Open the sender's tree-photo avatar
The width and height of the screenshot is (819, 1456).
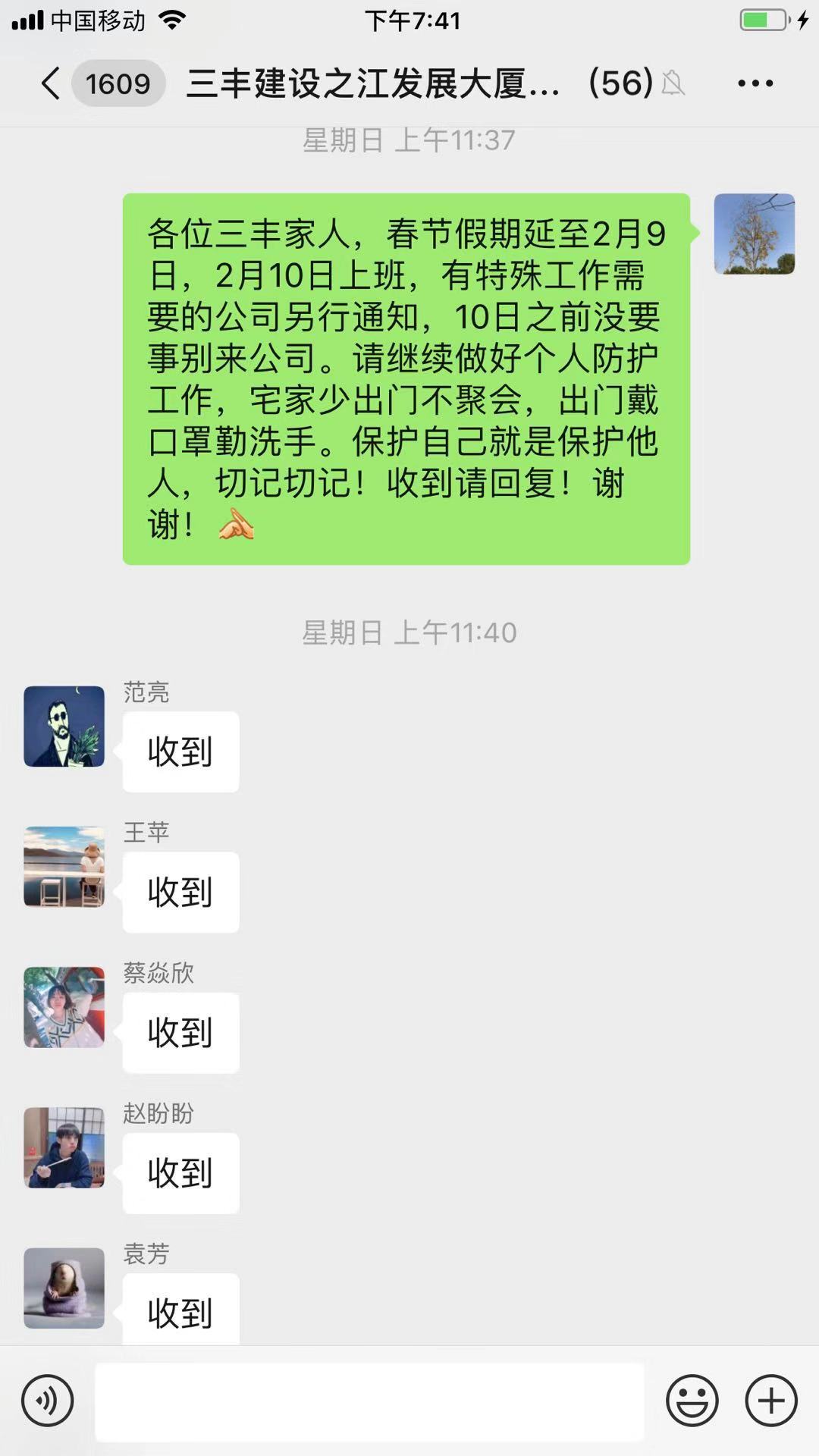(x=754, y=234)
